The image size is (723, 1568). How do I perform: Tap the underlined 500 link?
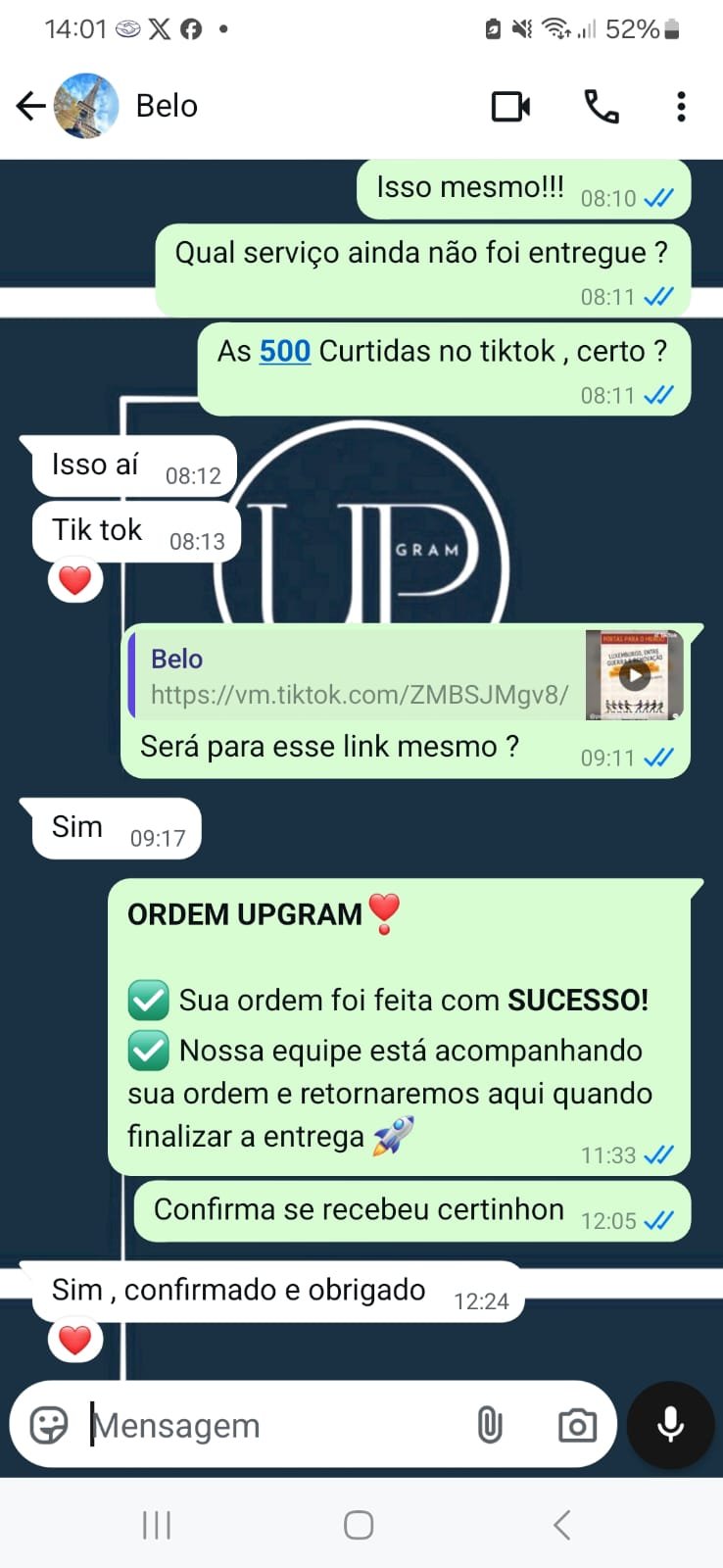tap(284, 351)
